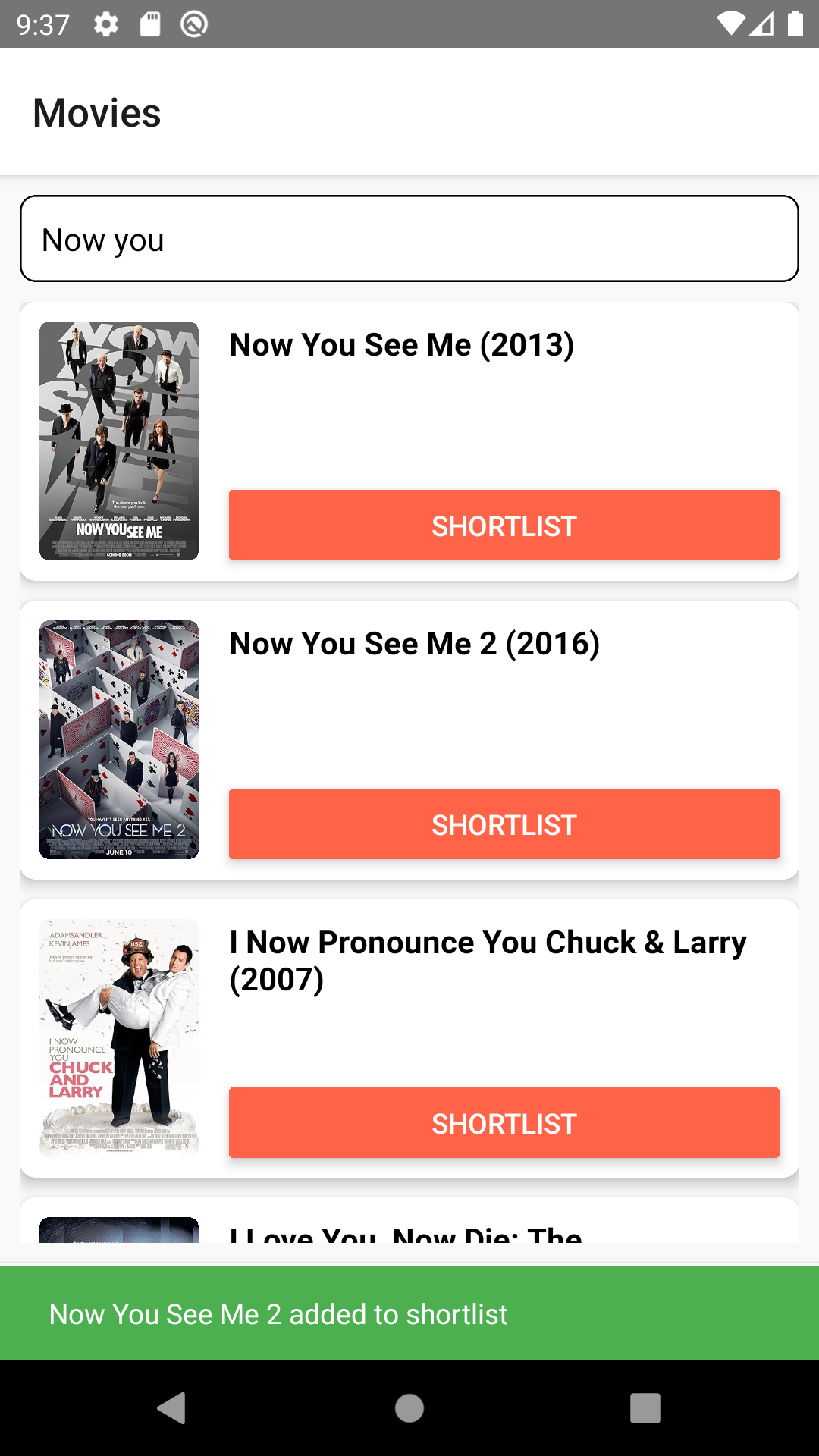Shortlist Now You See Me (2013)
The height and width of the screenshot is (1456, 819).
tap(504, 526)
